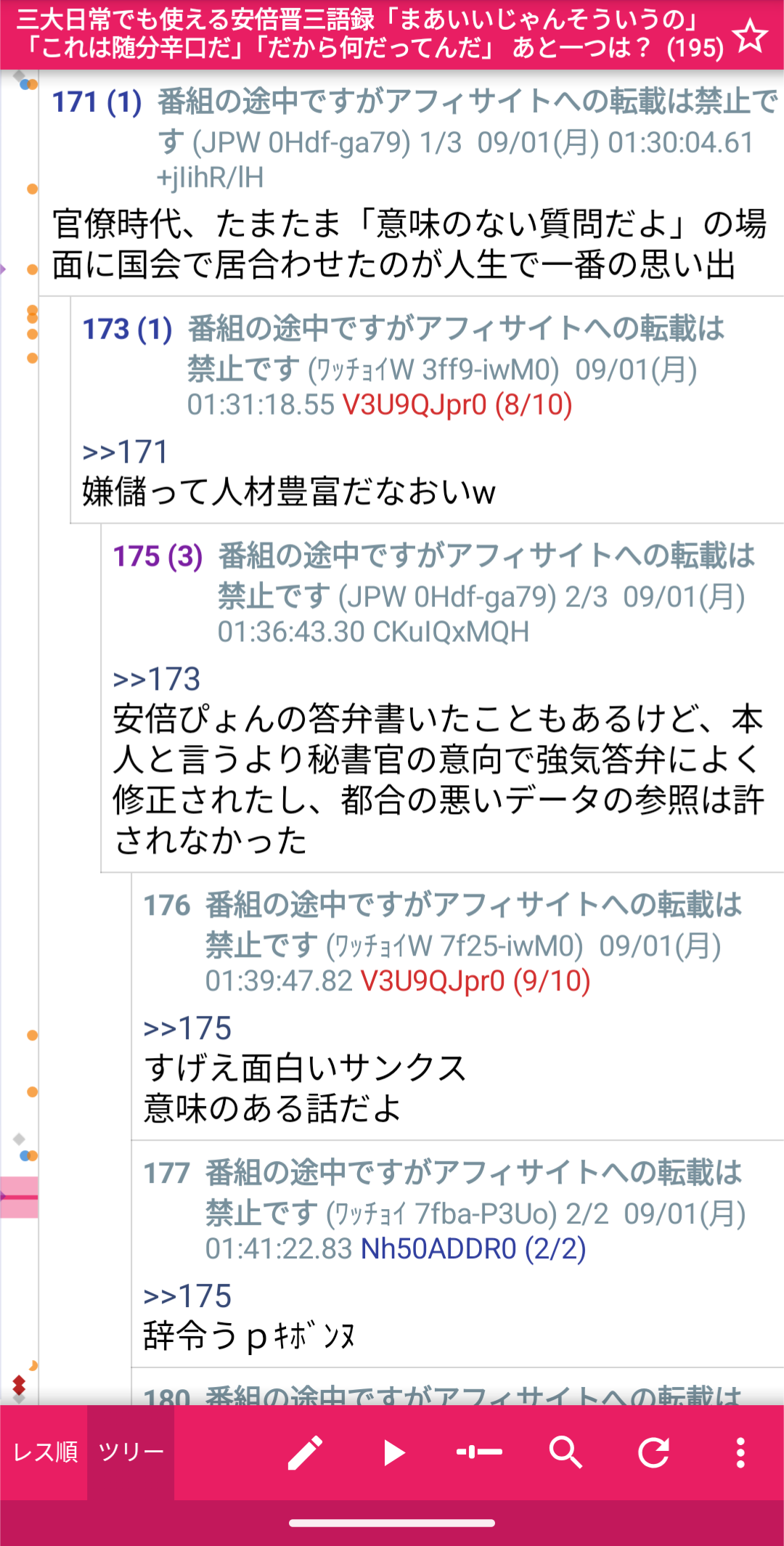Follow the >>175 anchor in post 177
The width and height of the screenshot is (784, 1546).
187,1296
